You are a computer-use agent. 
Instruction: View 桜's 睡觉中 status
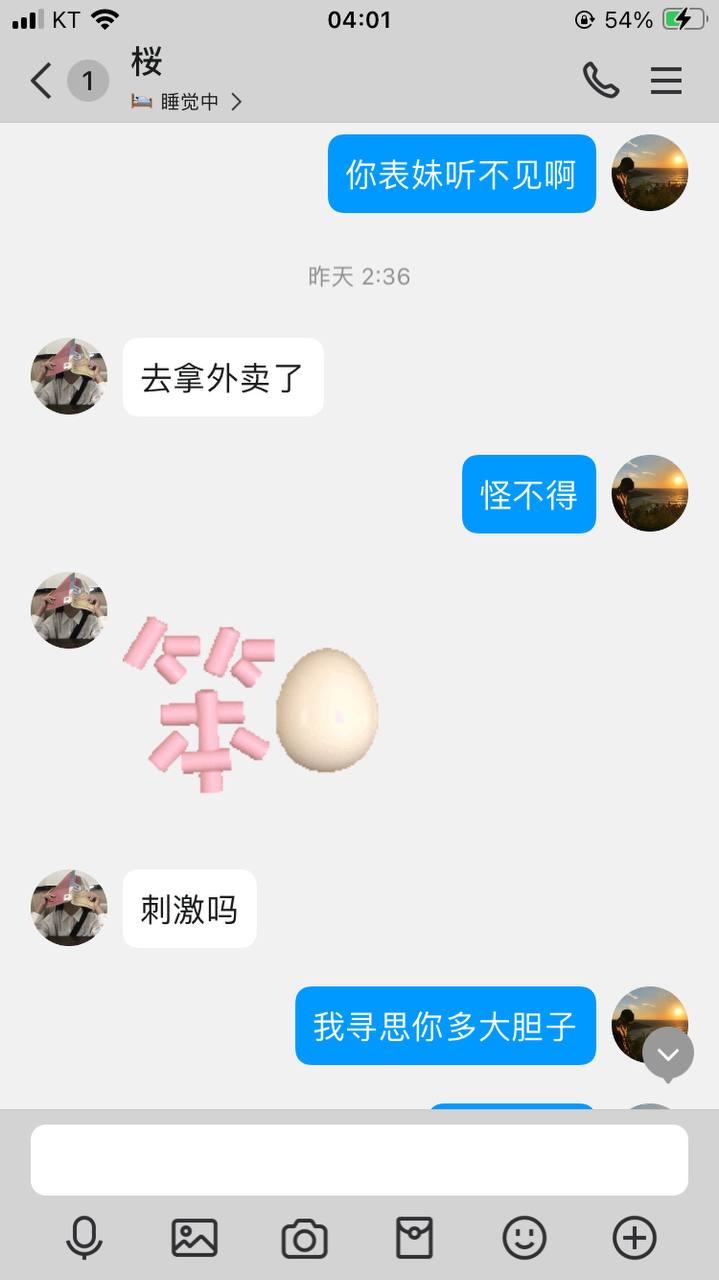[x=187, y=102]
